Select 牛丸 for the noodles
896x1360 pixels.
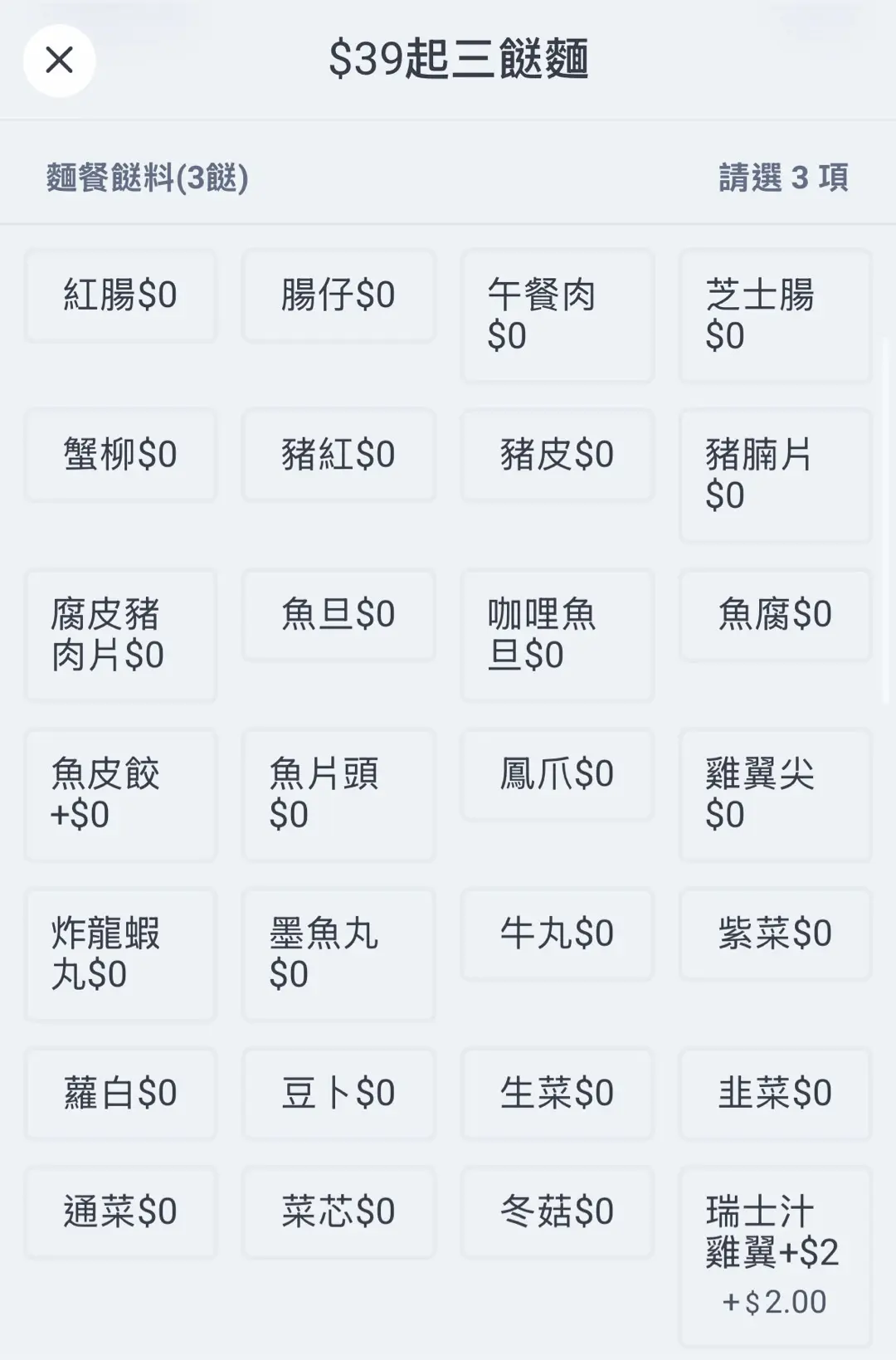(557, 934)
